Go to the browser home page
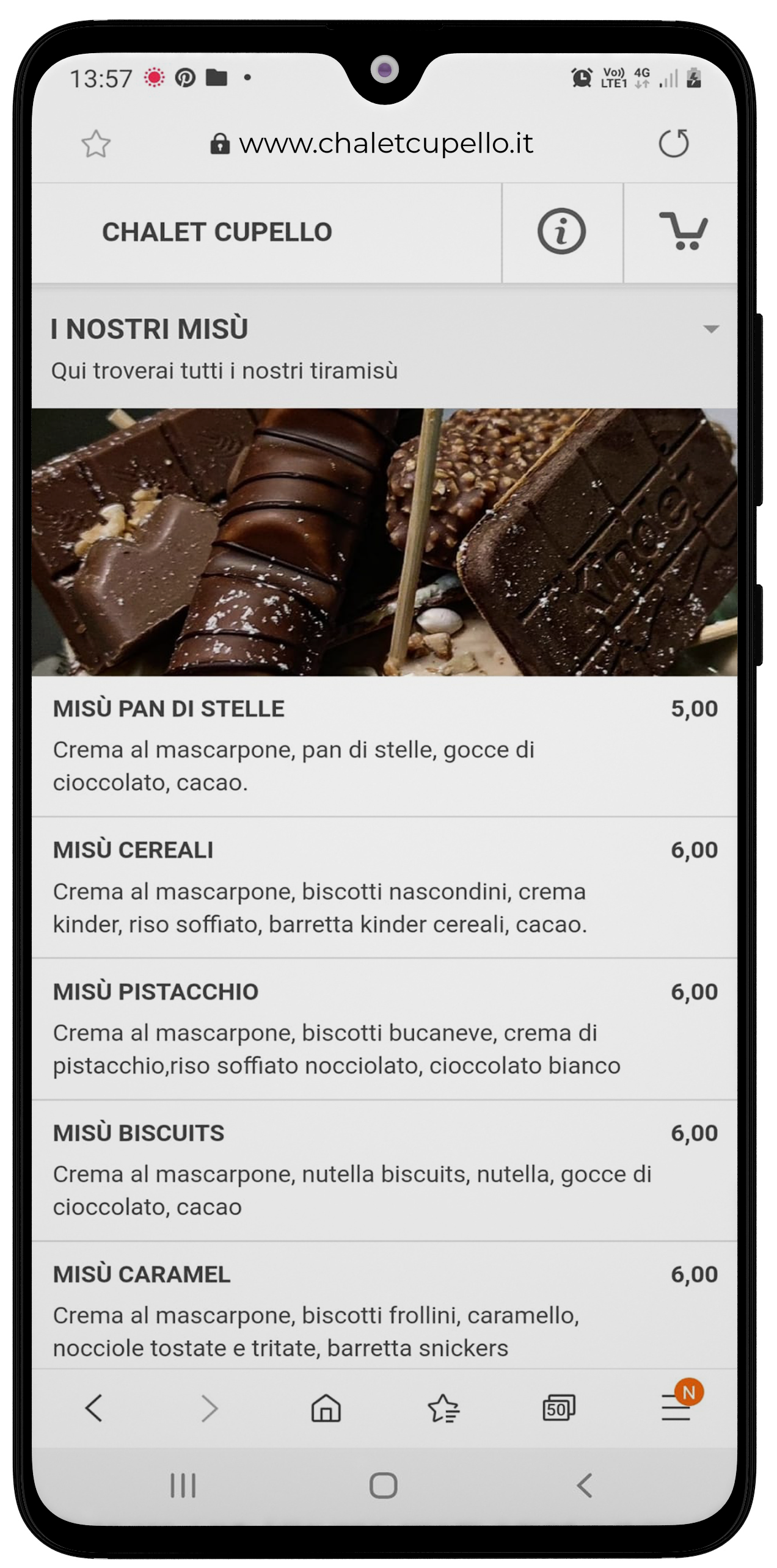 326,1409
